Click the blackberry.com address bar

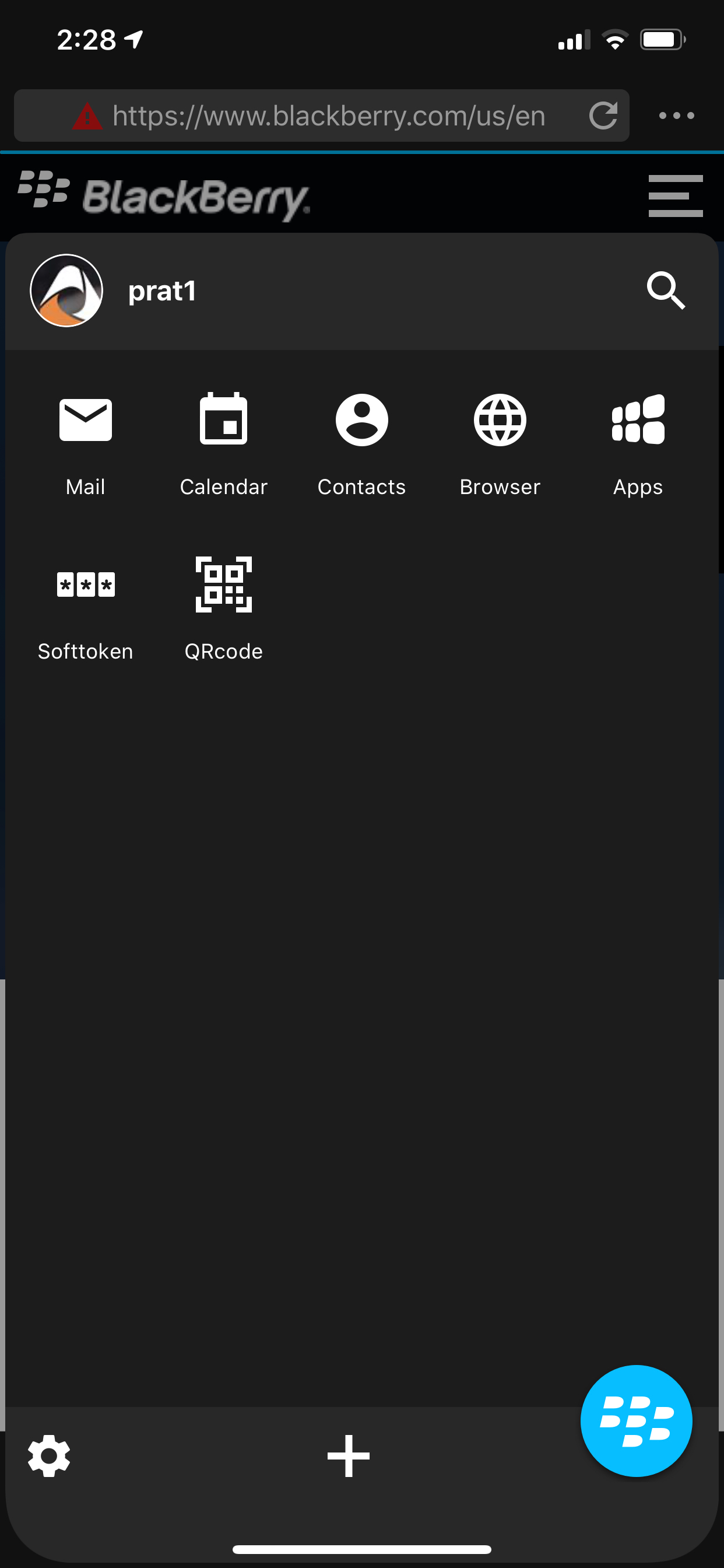tap(329, 116)
